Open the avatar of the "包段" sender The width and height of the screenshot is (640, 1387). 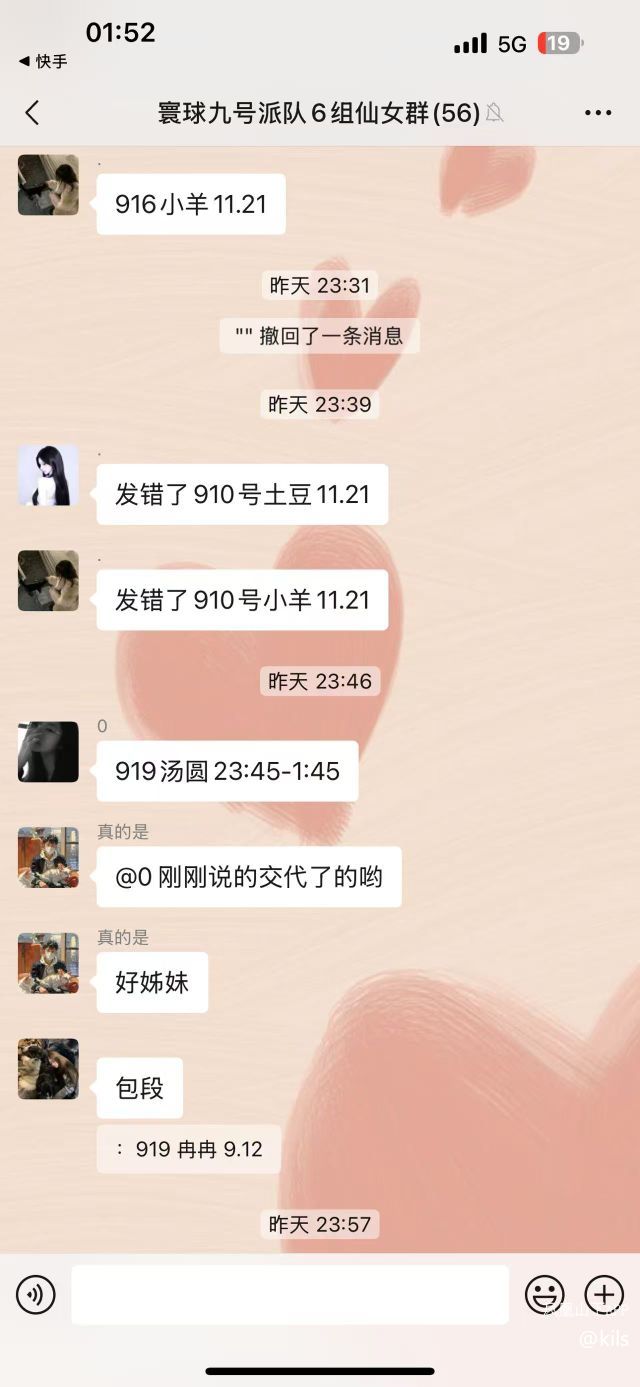48,1069
